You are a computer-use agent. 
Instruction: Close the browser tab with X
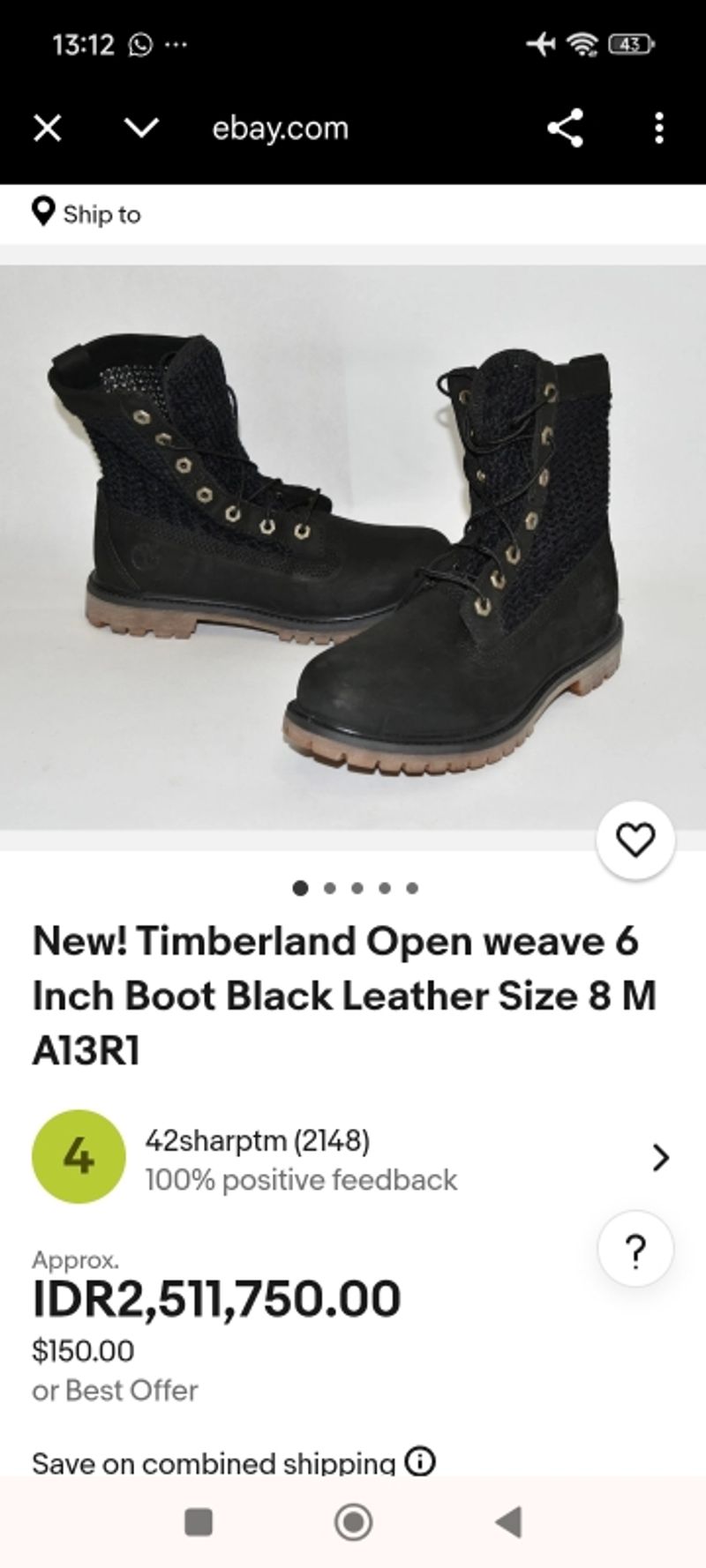pyautogui.click(x=48, y=129)
